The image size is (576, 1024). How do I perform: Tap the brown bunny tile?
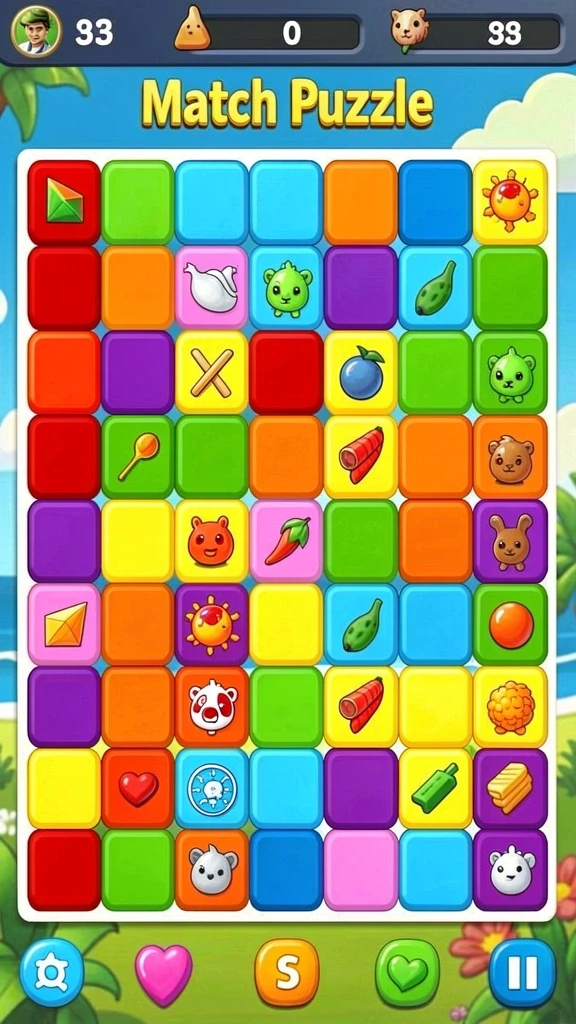[510, 541]
